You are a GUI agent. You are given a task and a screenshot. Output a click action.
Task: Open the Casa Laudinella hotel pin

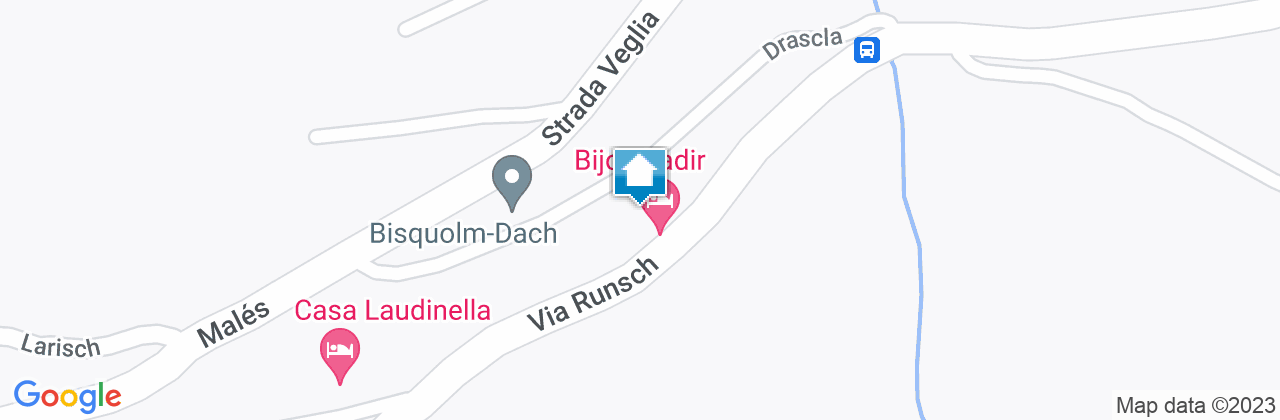coord(340,352)
